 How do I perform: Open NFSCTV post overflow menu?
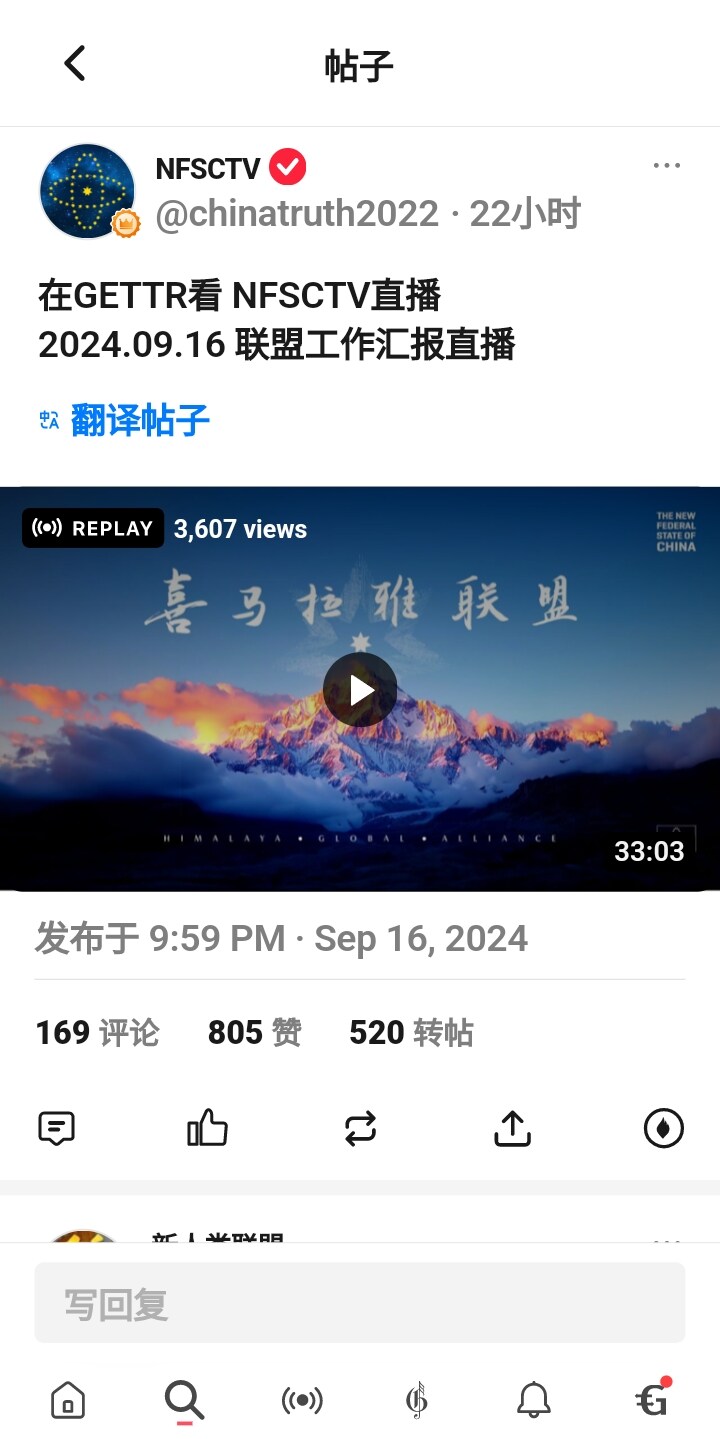click(666, 166)
